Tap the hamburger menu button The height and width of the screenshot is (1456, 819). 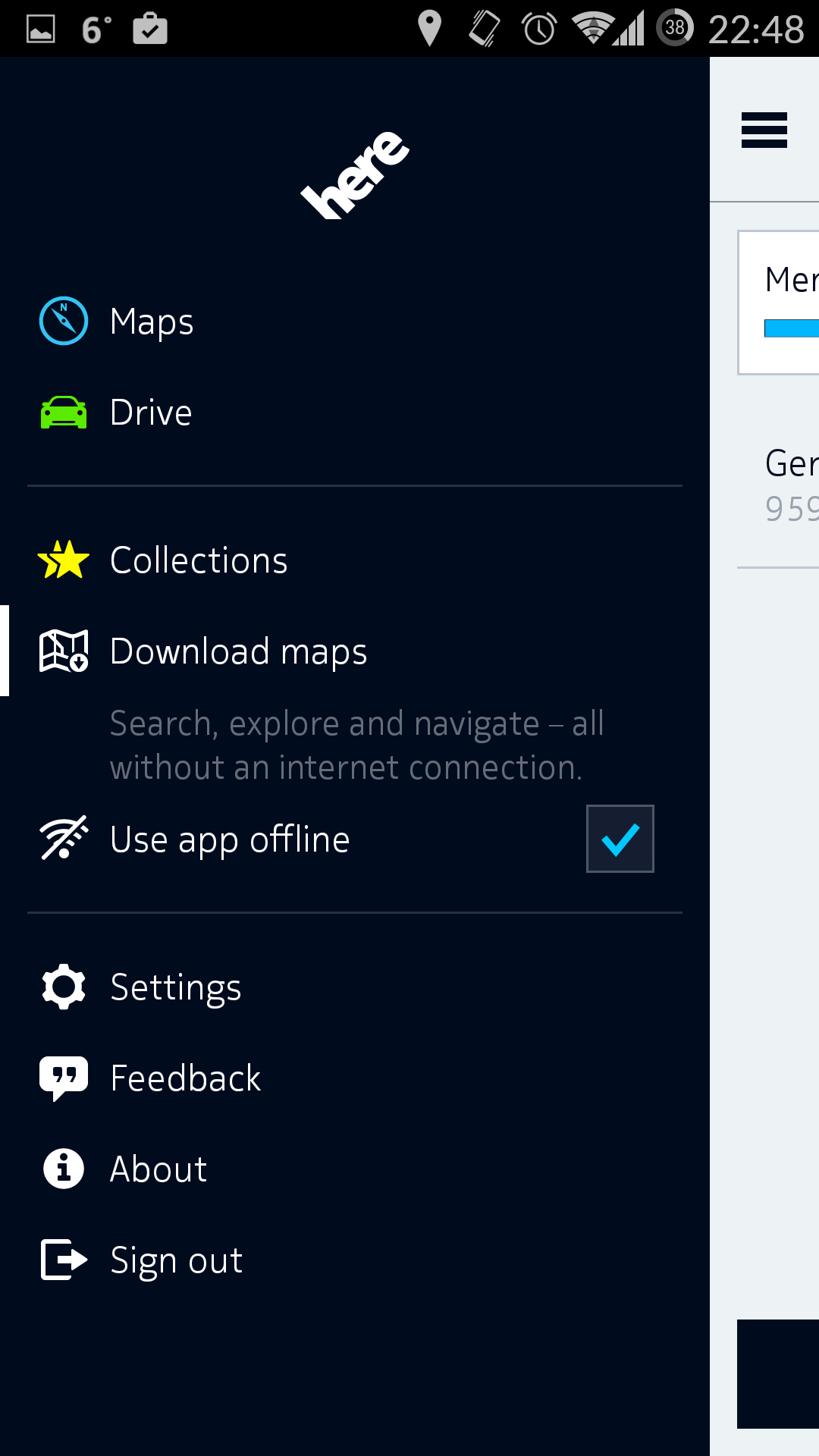point(764,130)
